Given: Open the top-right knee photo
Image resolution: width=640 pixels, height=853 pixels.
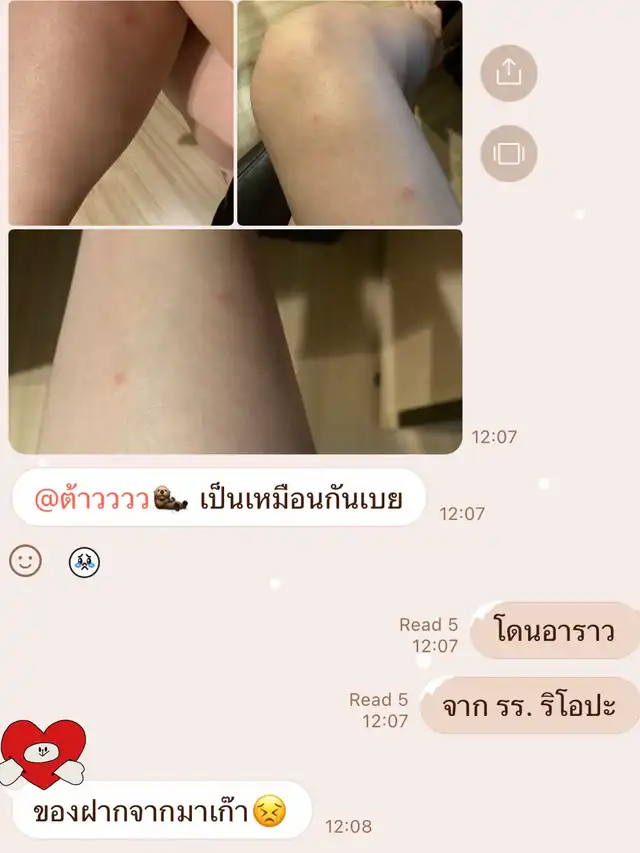Looking at the screenshot, I should click(349, 112).
